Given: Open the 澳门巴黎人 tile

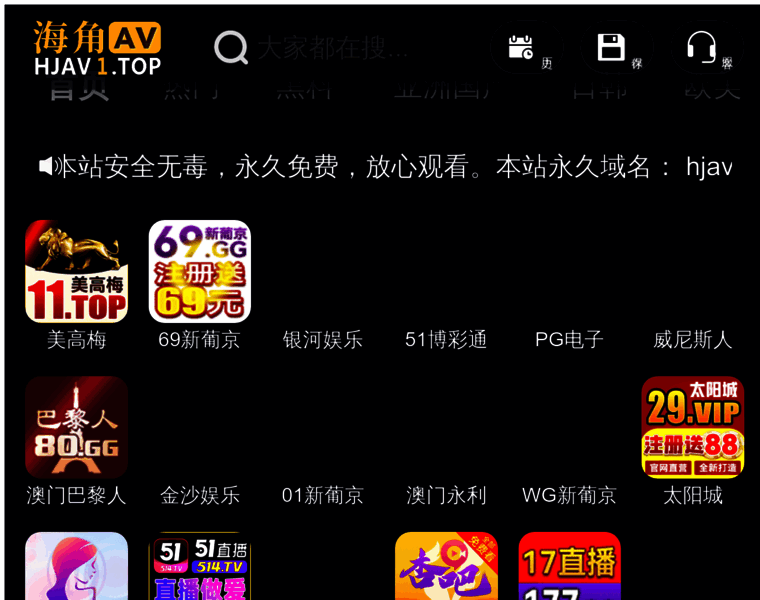Looking at the screenshot, I should [x=76, y=427].
